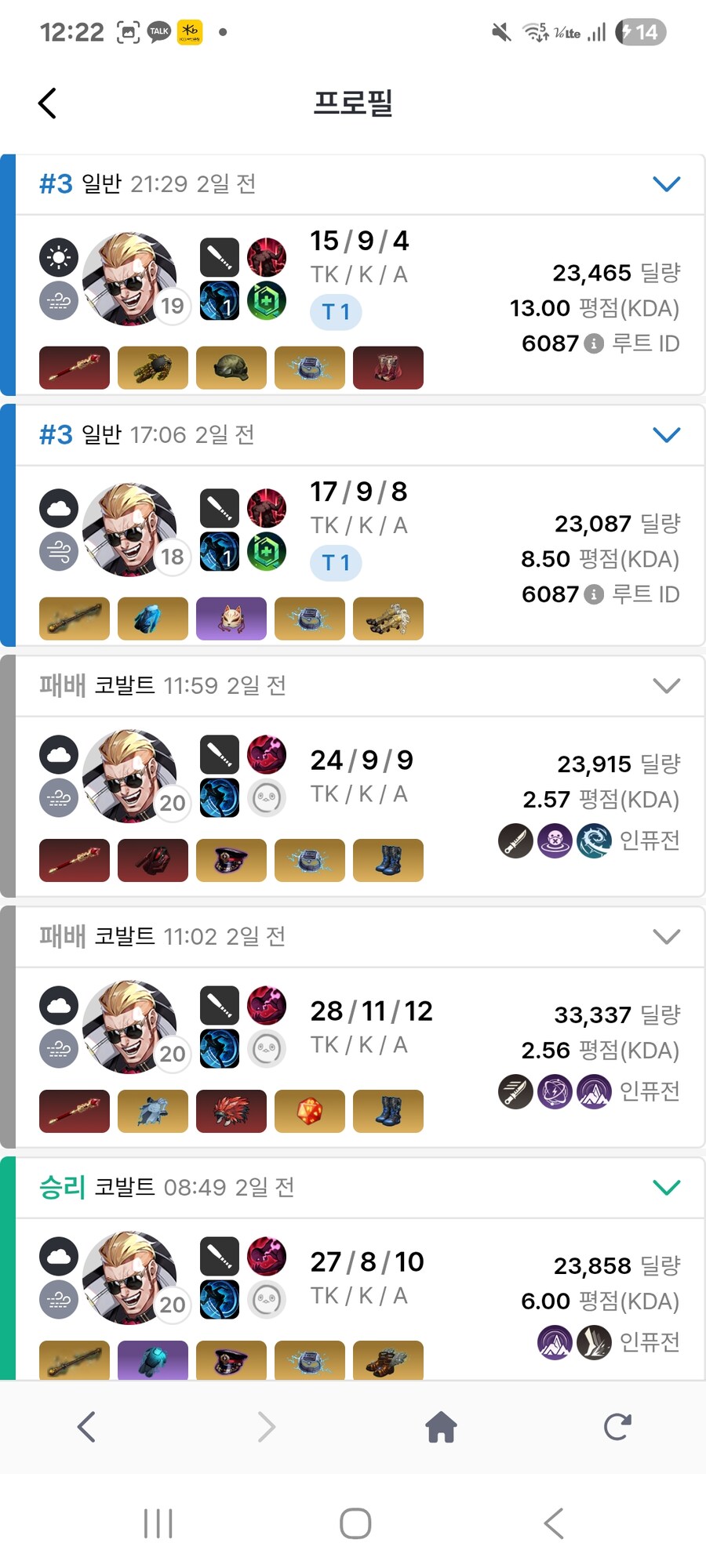This screenshot has width=706, height=1568.
Task: Tap the refresh icon in bottom toolbar
Action: [x=618, y=1427]
